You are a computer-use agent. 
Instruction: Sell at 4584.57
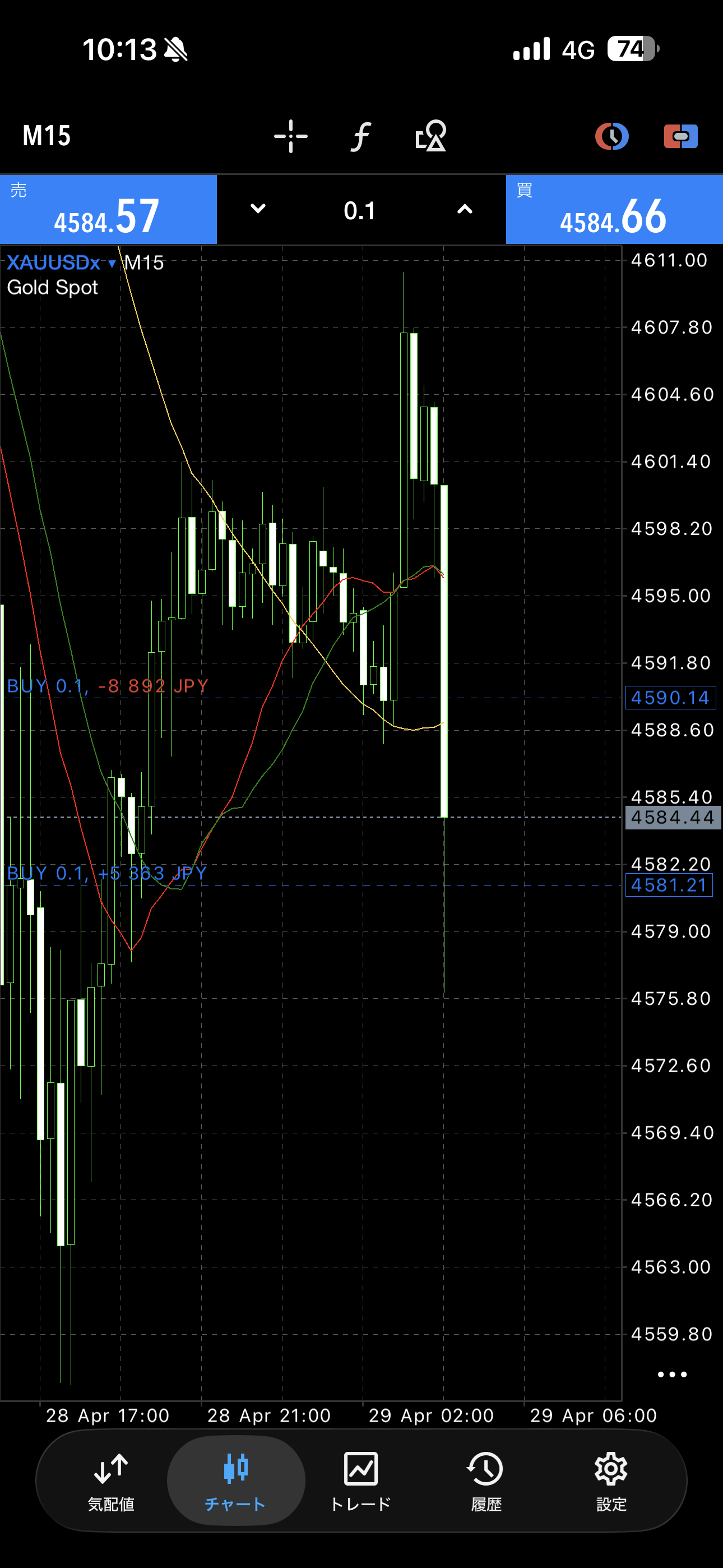(108, 210)
